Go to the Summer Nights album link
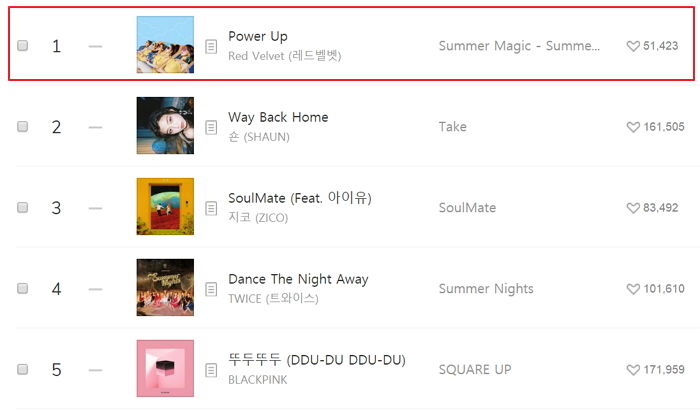700x413 pixels. click(x=486, y=289)
